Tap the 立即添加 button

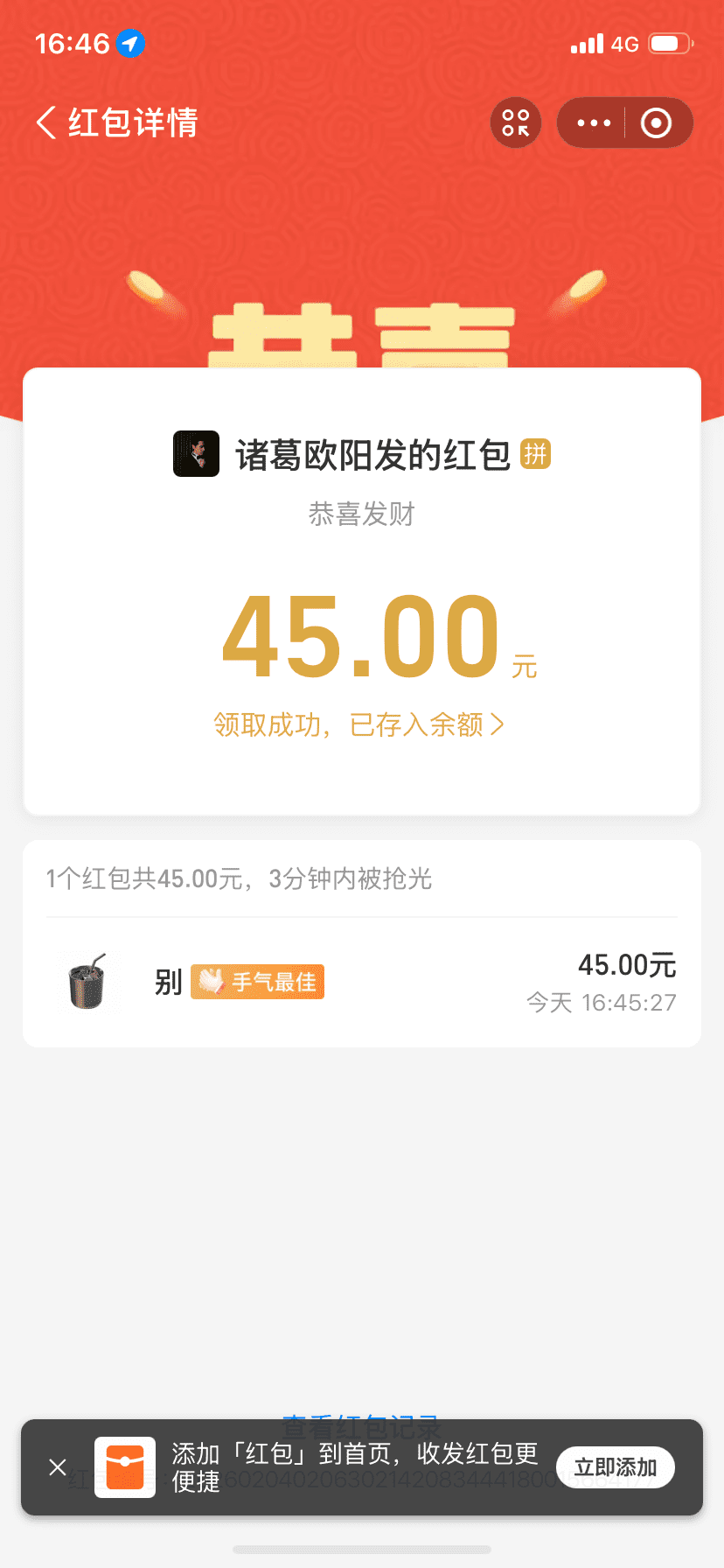coord(616,1467)
